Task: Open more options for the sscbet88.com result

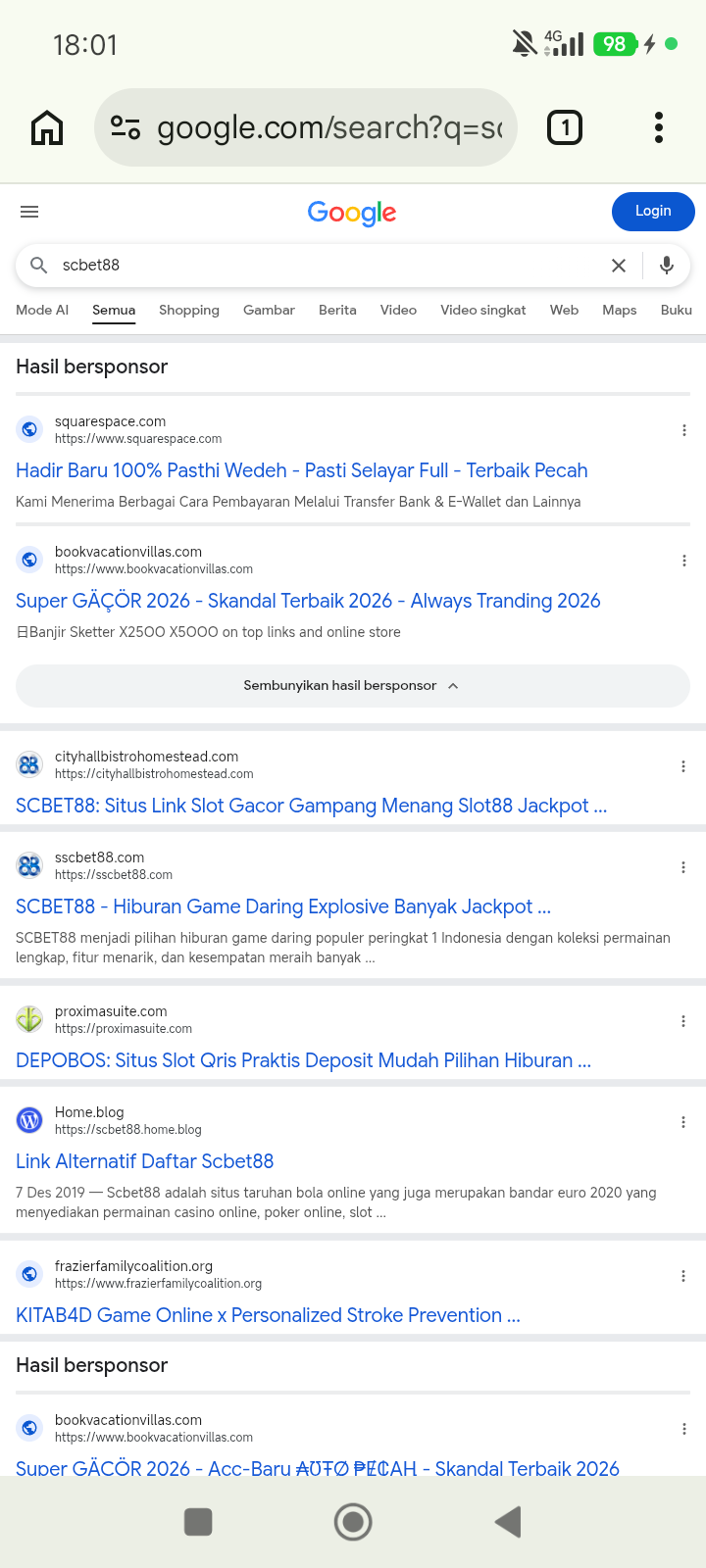Action: pos(683,867)
